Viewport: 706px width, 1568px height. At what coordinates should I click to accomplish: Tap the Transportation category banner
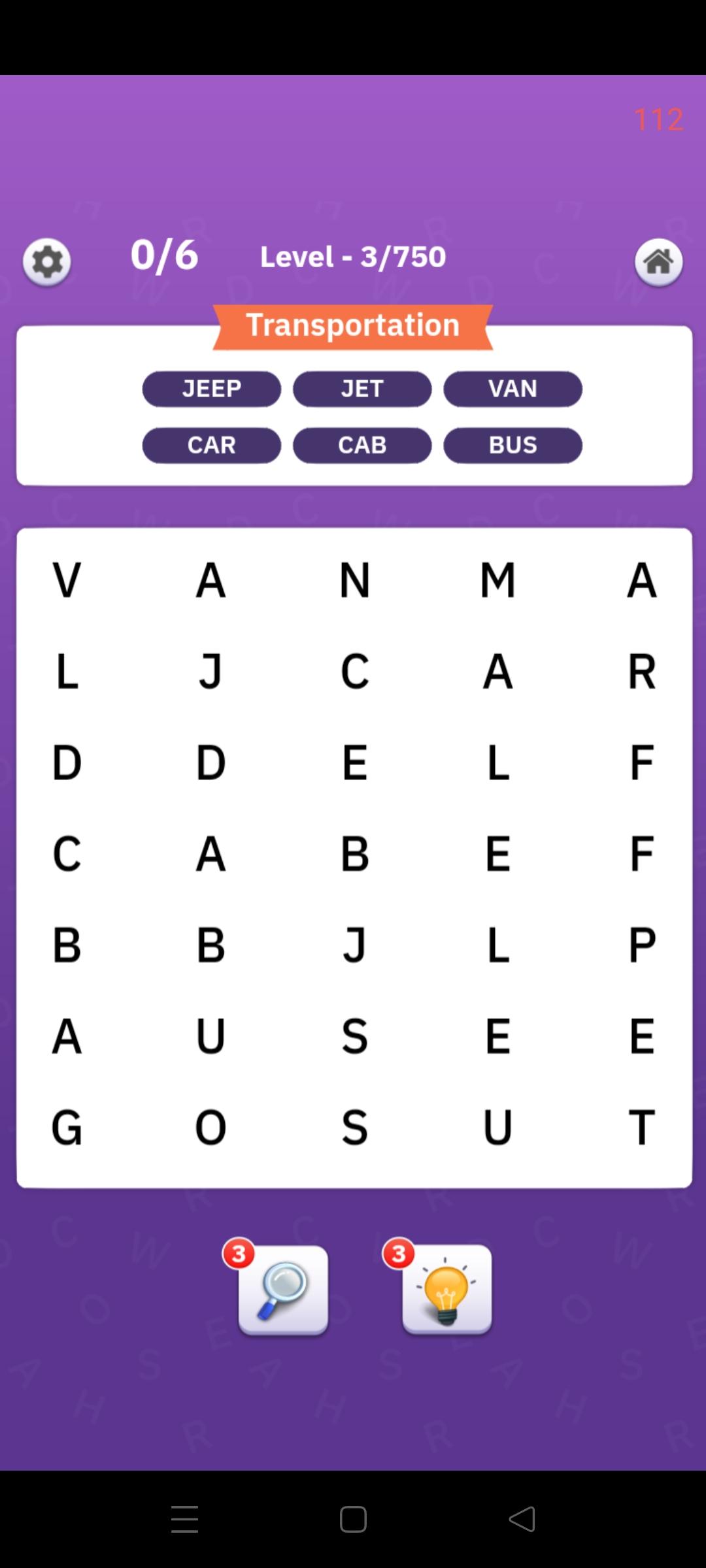pos(352,325)
